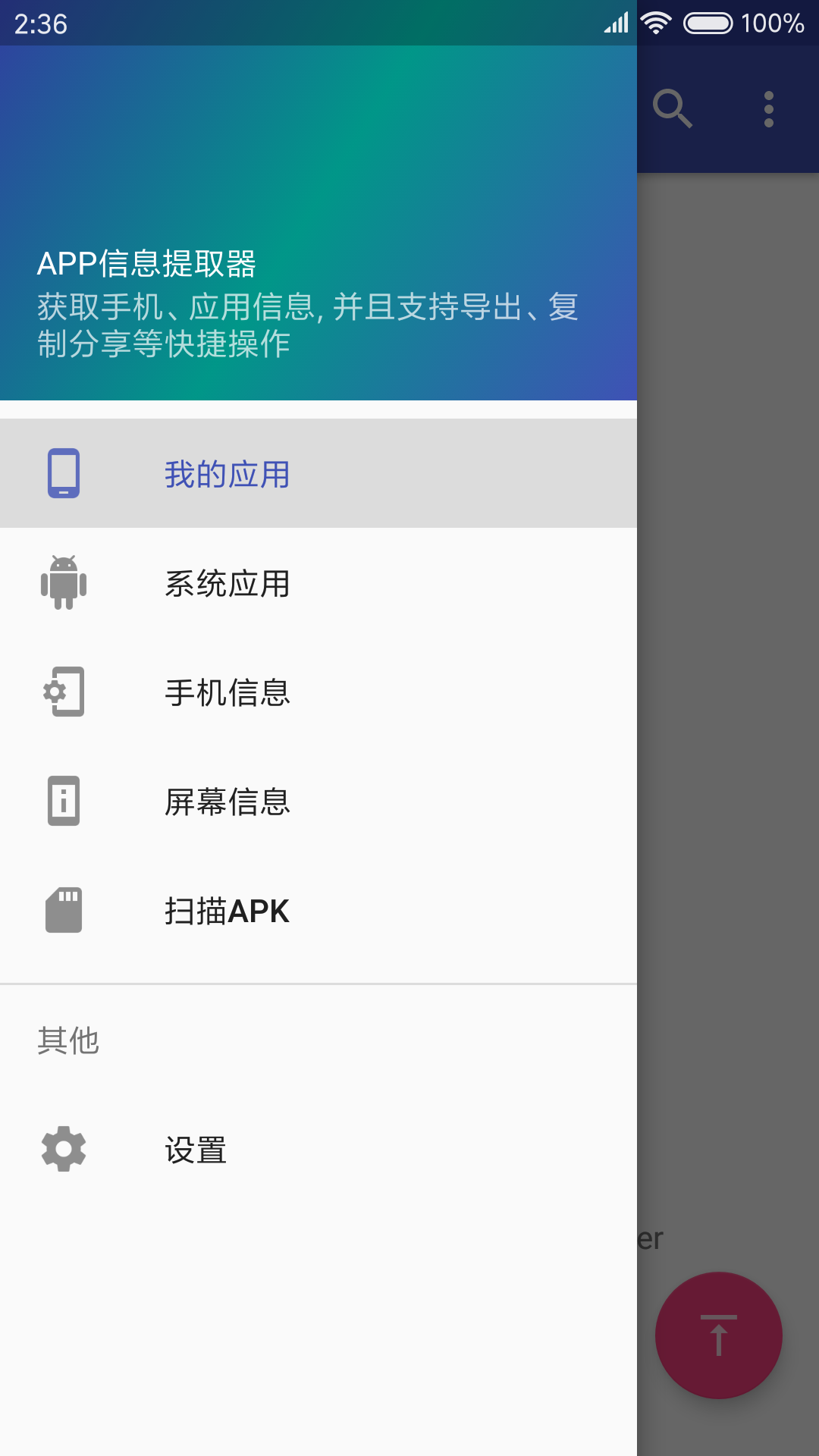This screenshot has height=1456, width=819.
Task: Tap the search icon in the toolbar
Action: click(673, 109)
